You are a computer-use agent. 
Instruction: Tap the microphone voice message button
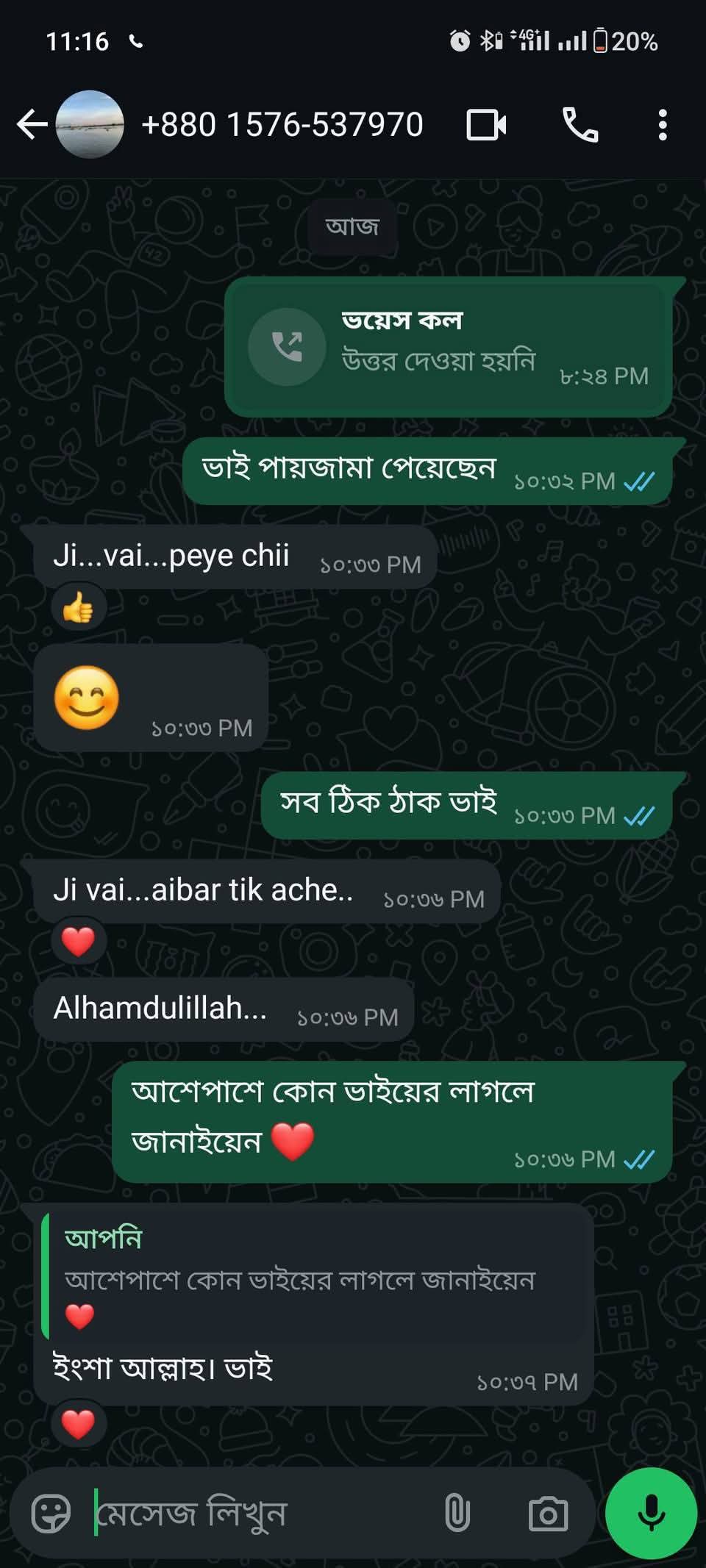[651, 1514]
